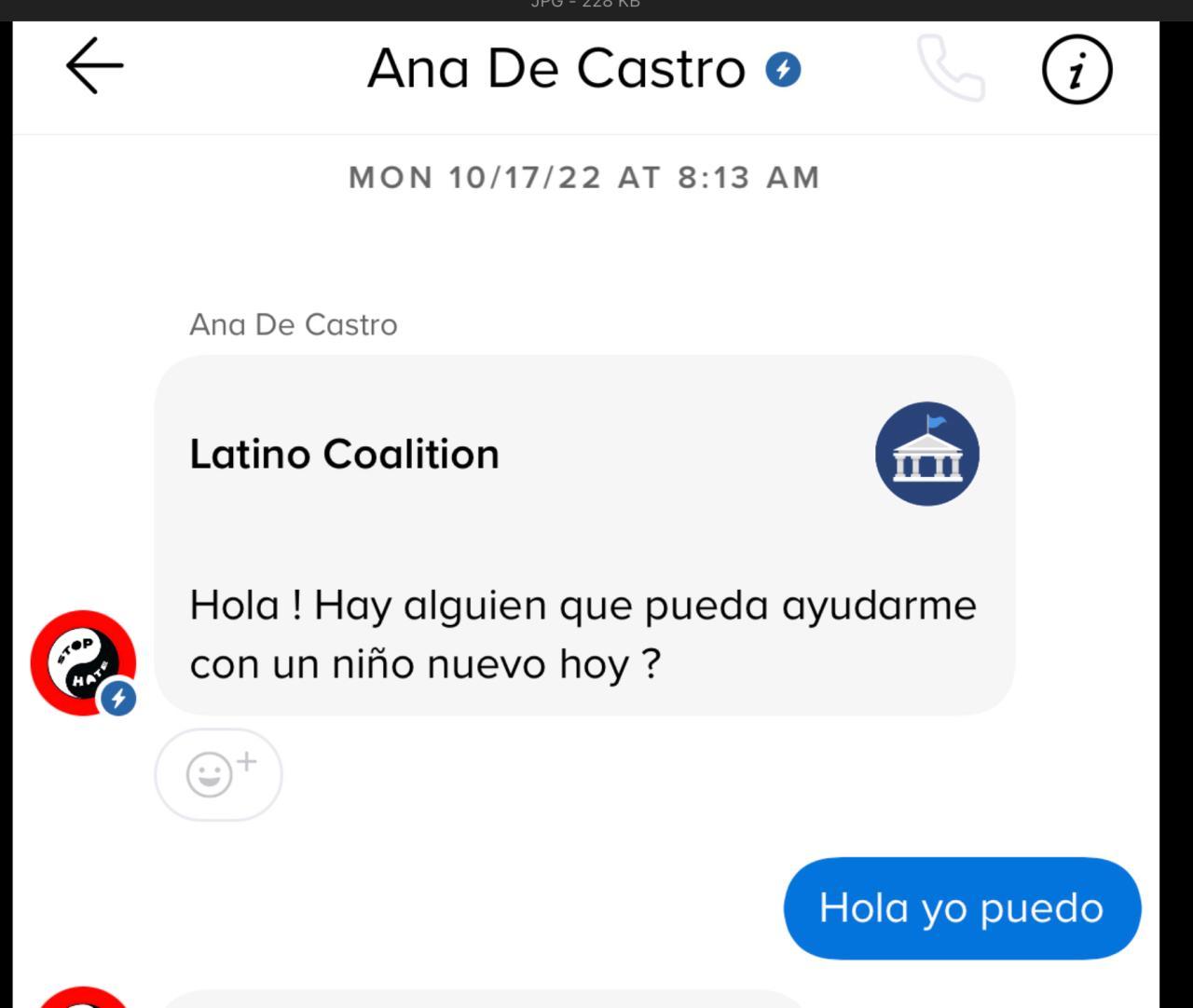The width and height of the screenshot is (1193, 1008).
Task: Open conversation info for Ana De Castro
Action: [x=1076, y=70]
